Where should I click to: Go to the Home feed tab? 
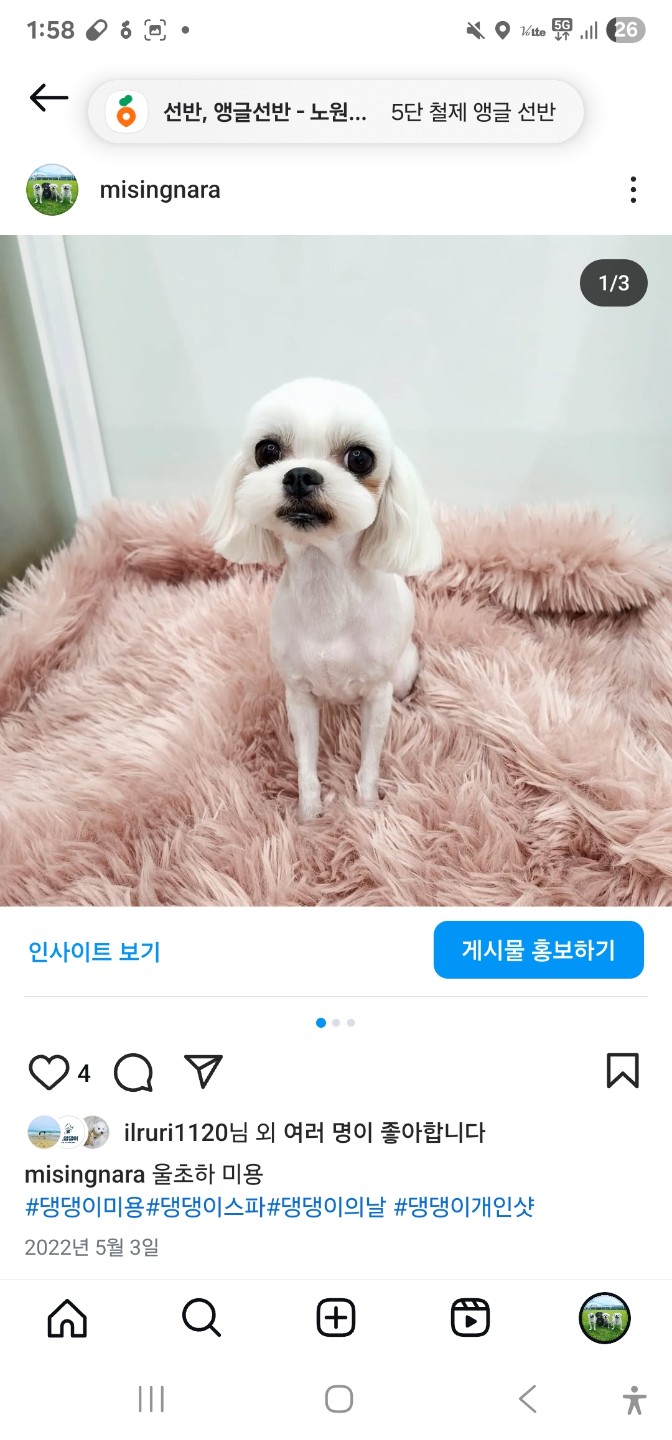pos(67,1318)
